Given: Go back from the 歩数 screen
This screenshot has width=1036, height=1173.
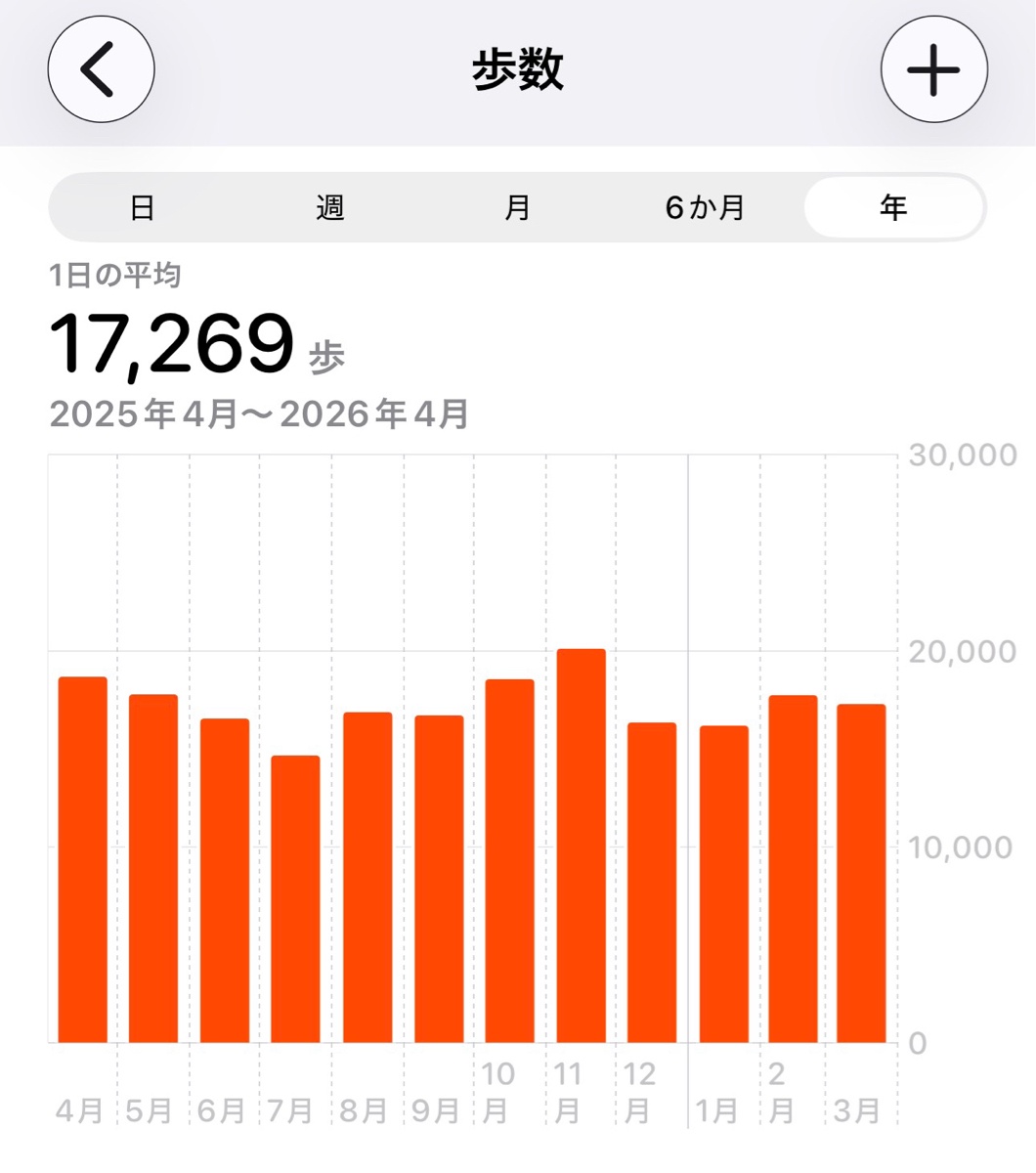Looking at the screenshot, I should tap(101, 69).
